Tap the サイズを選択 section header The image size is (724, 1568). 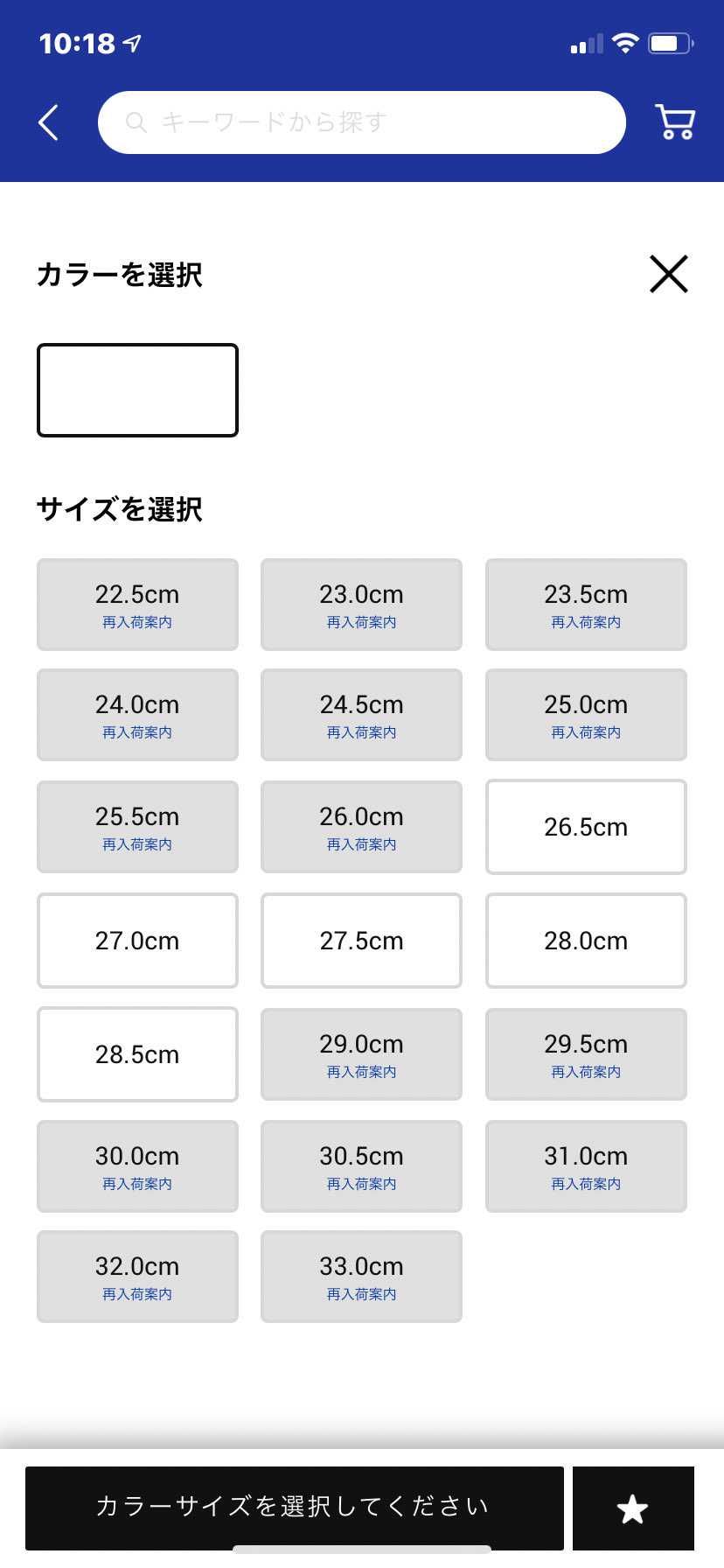coord(118,509)
